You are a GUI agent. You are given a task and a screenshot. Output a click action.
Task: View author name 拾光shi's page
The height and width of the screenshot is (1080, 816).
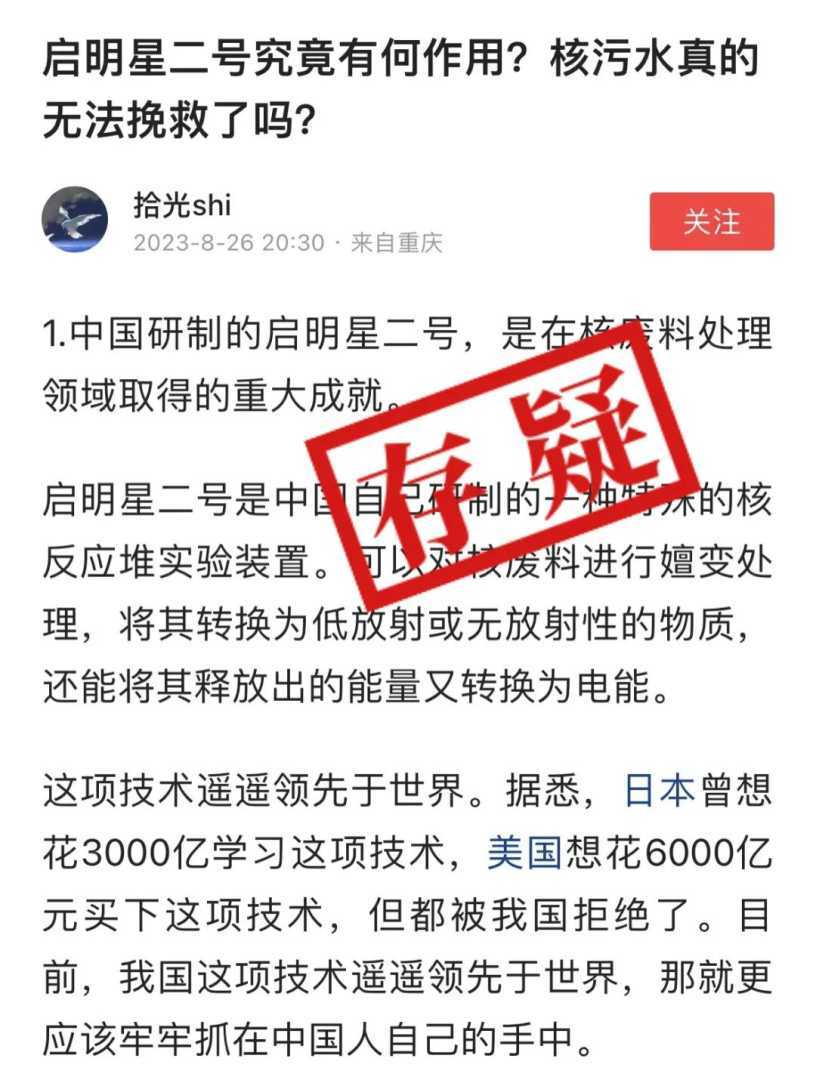[x=182, y=204]
